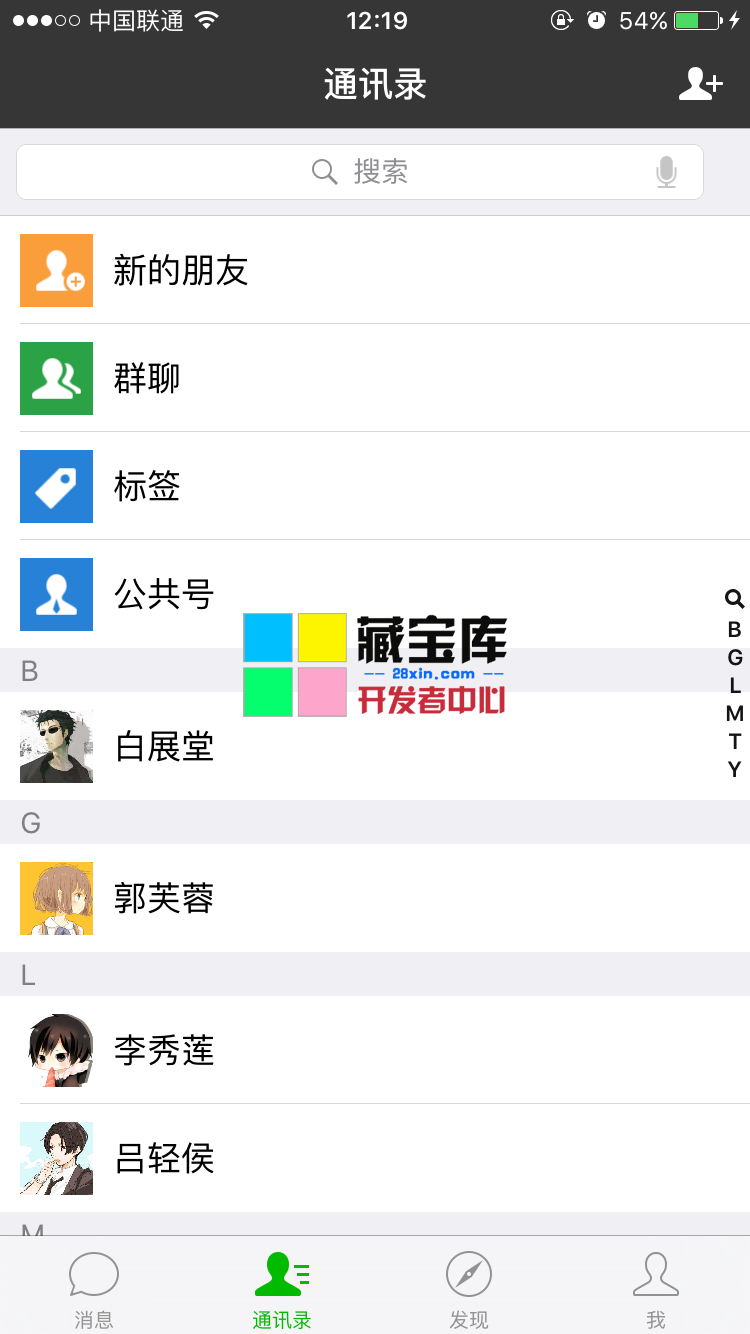The height and width of the screenshot is (1334, 750).
Task: Jump to letter Y in index
Action: pyautogui.click(x=734, y=769)
